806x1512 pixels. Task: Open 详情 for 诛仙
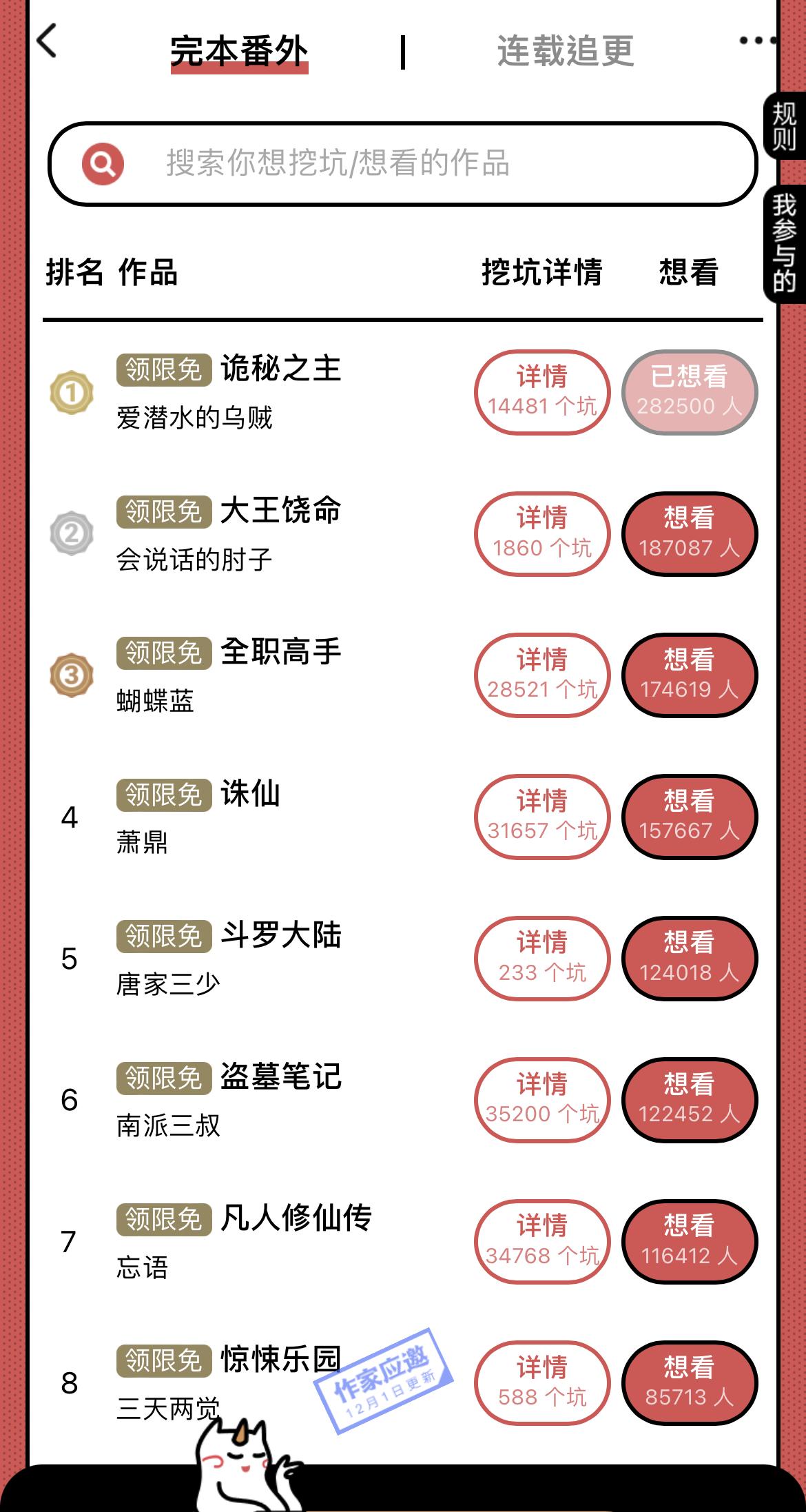[x=544, y=817]
